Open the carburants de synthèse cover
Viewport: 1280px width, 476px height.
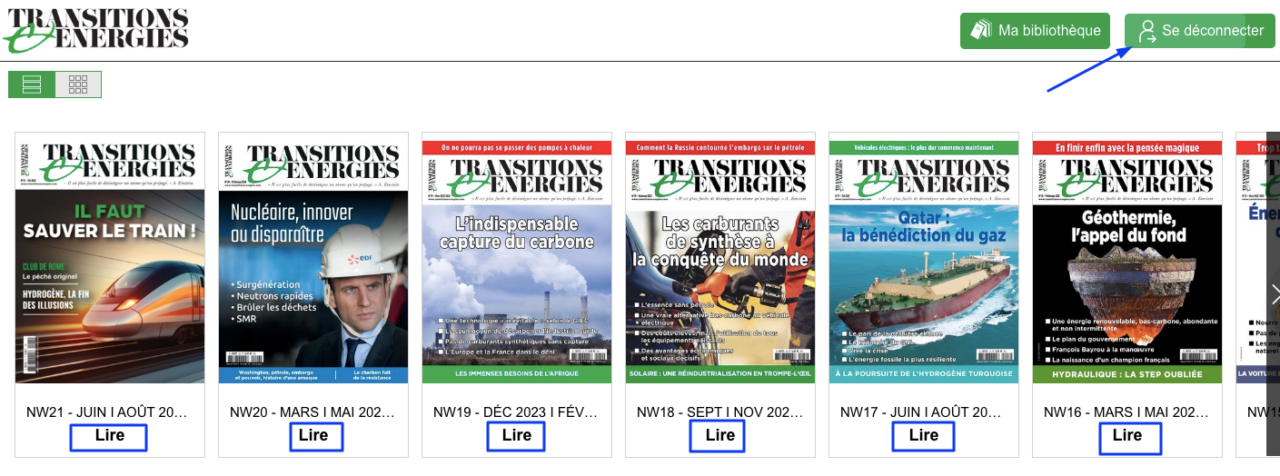pyautogui.click(x=720, y=260)
